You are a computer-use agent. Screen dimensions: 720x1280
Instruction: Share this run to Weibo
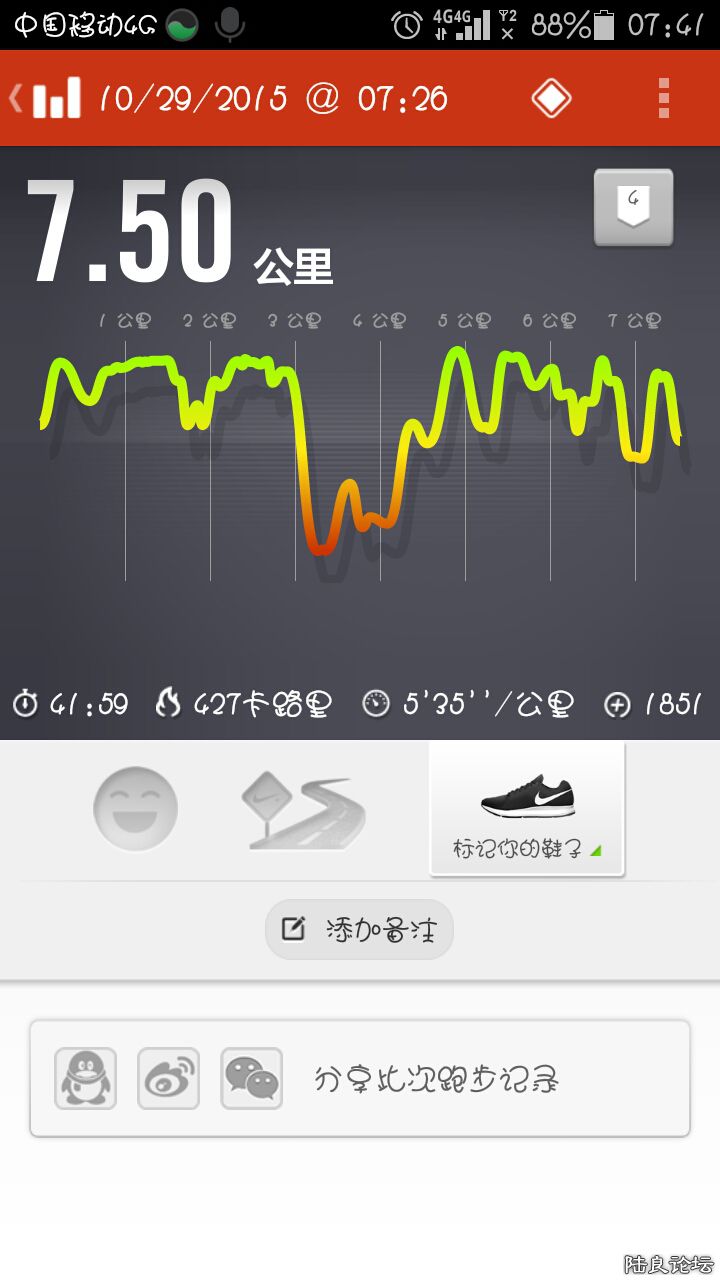tap(168, 1078)
